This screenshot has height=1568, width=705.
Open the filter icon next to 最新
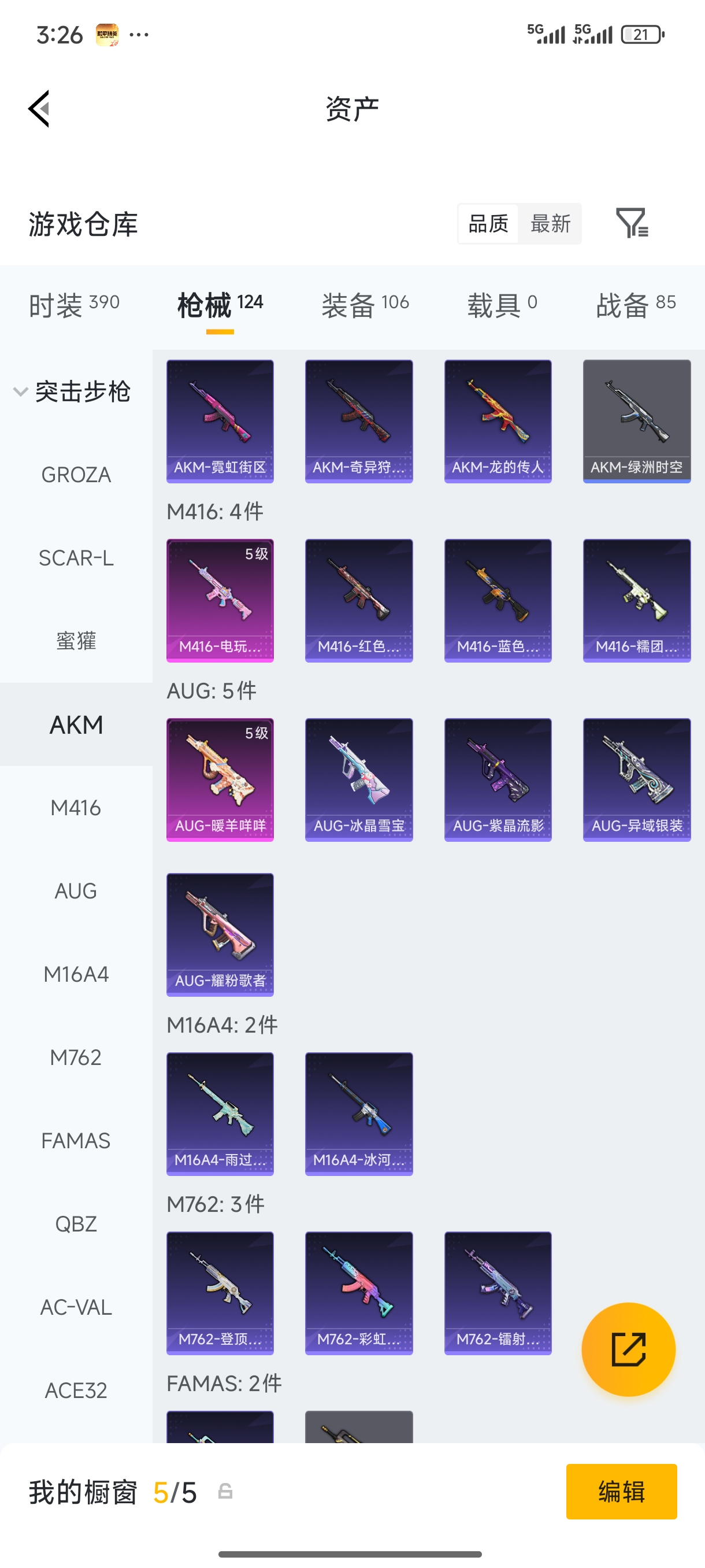(632, 223)
